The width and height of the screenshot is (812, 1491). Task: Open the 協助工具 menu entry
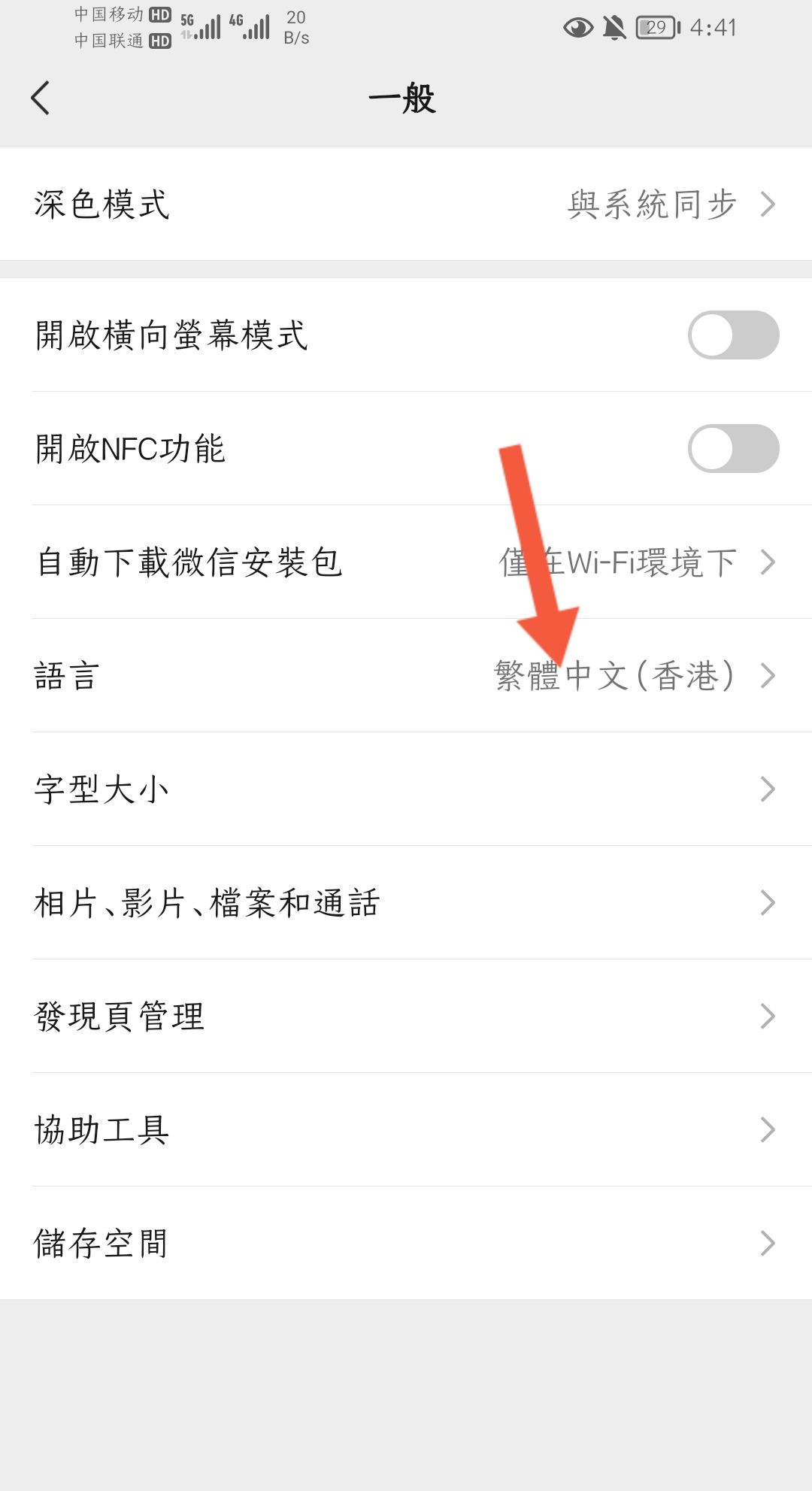[x=406, y=1129]
